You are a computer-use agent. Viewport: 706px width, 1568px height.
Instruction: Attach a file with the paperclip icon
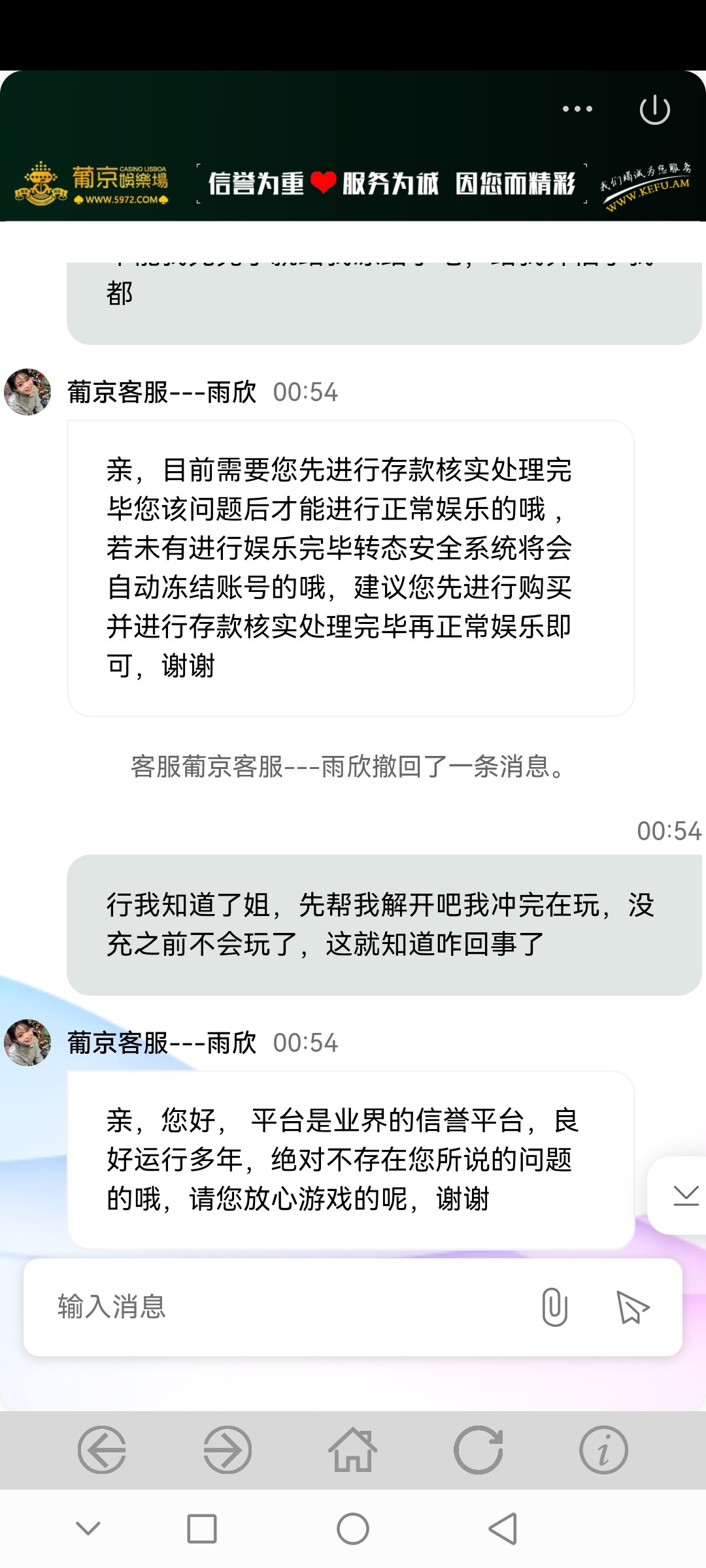554,1307
